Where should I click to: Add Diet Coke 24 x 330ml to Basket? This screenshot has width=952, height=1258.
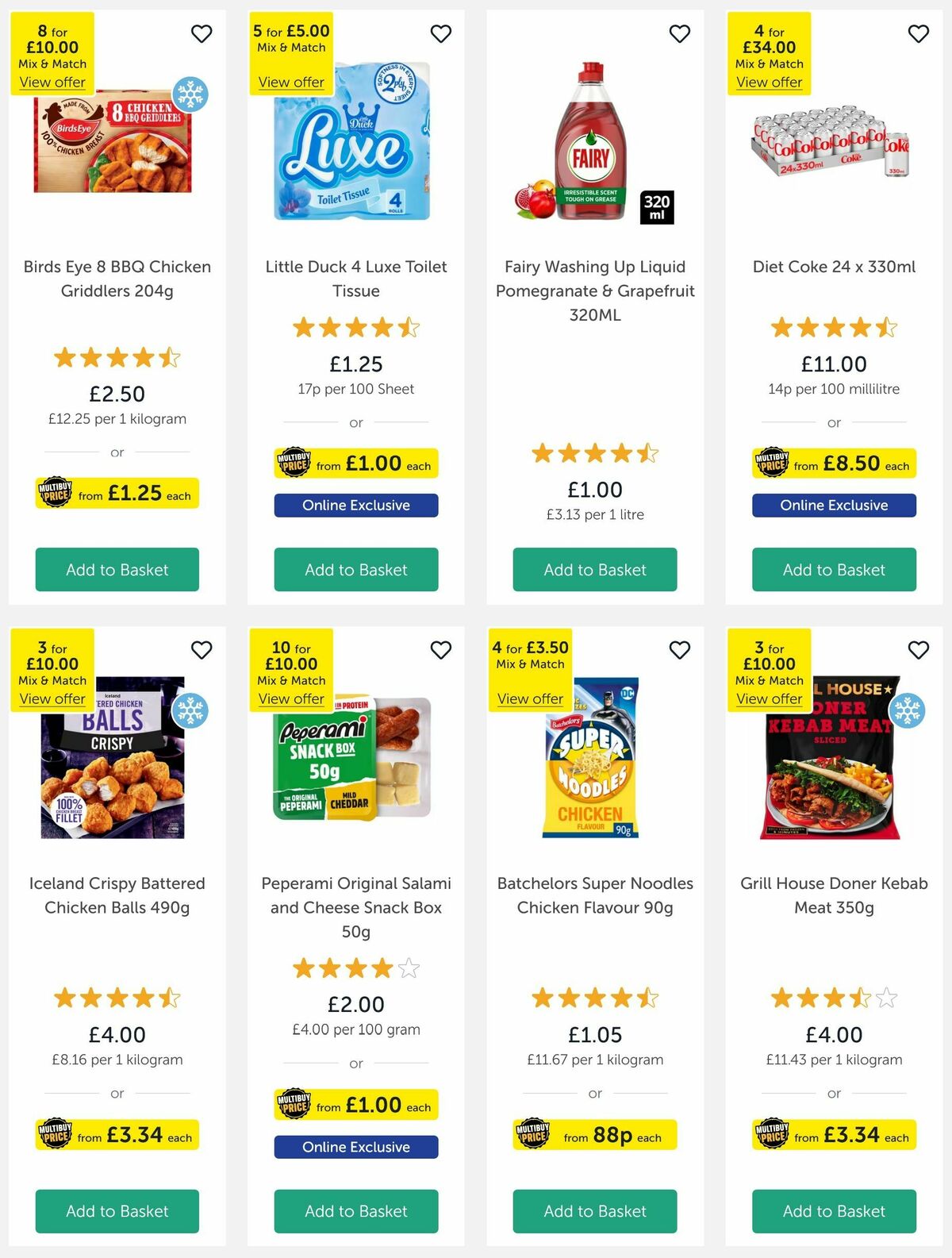[833, 569]
